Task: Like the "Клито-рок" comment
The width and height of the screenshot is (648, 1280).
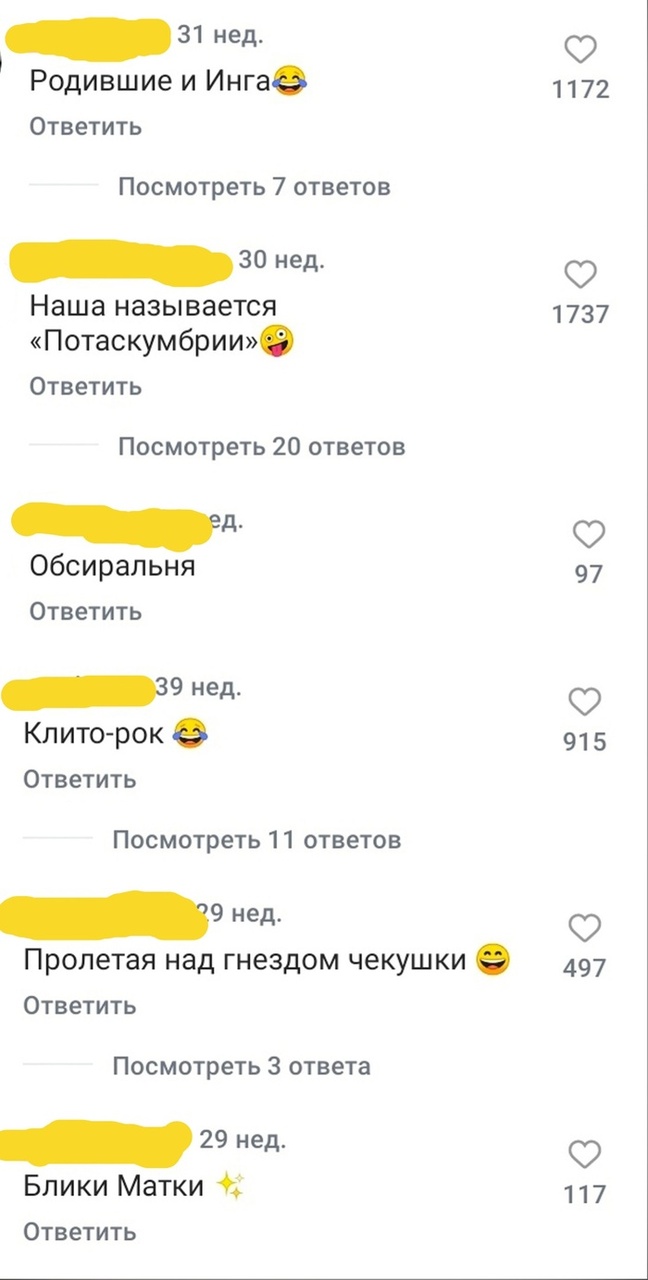Action: point(585,702)
